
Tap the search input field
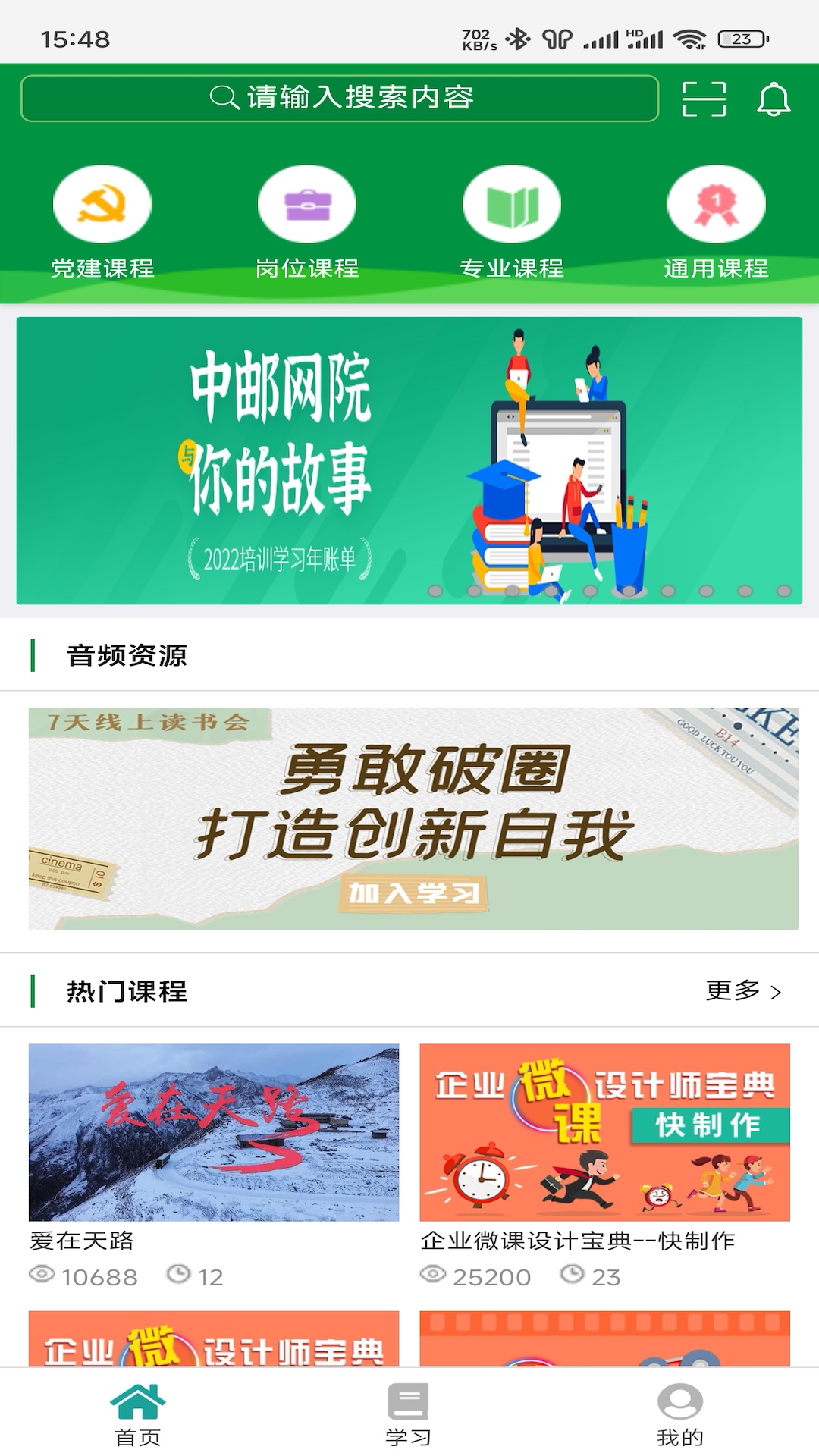click(x=341, y=97)
